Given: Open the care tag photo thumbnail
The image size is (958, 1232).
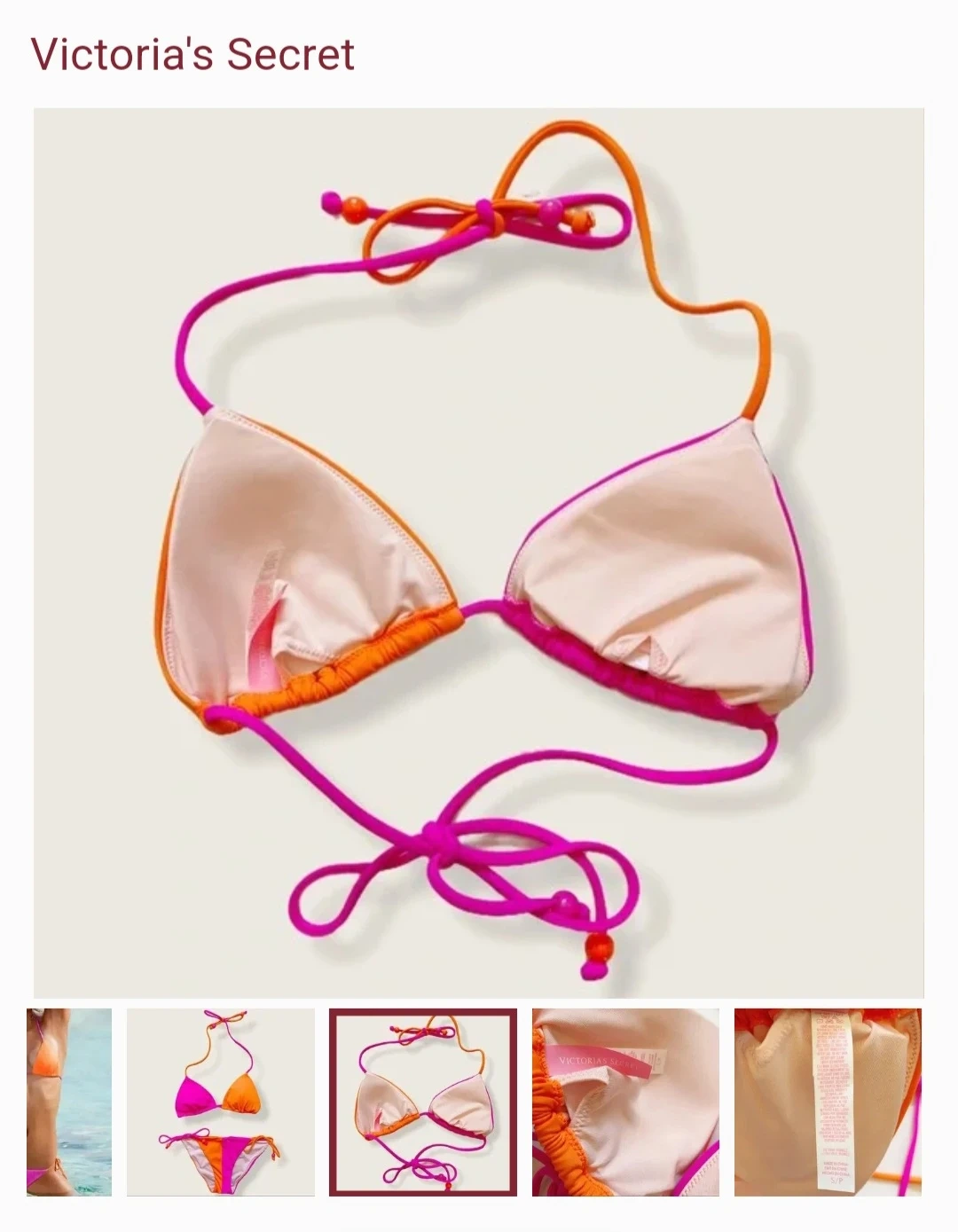Looking at the screenshot, I should (828, 1102).
